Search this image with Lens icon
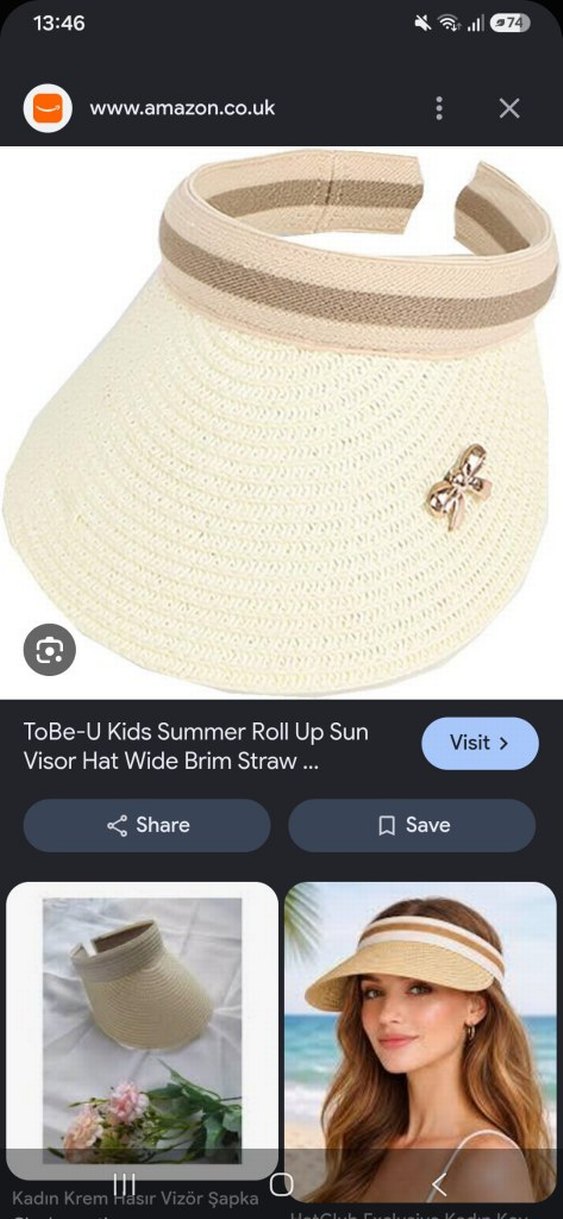Screen dimensions: 563x1219 (50, 650)
